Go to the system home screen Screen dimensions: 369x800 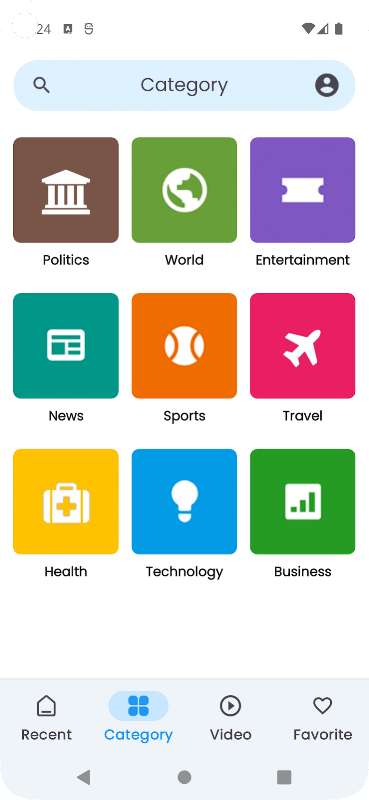[x=184, y=777]
